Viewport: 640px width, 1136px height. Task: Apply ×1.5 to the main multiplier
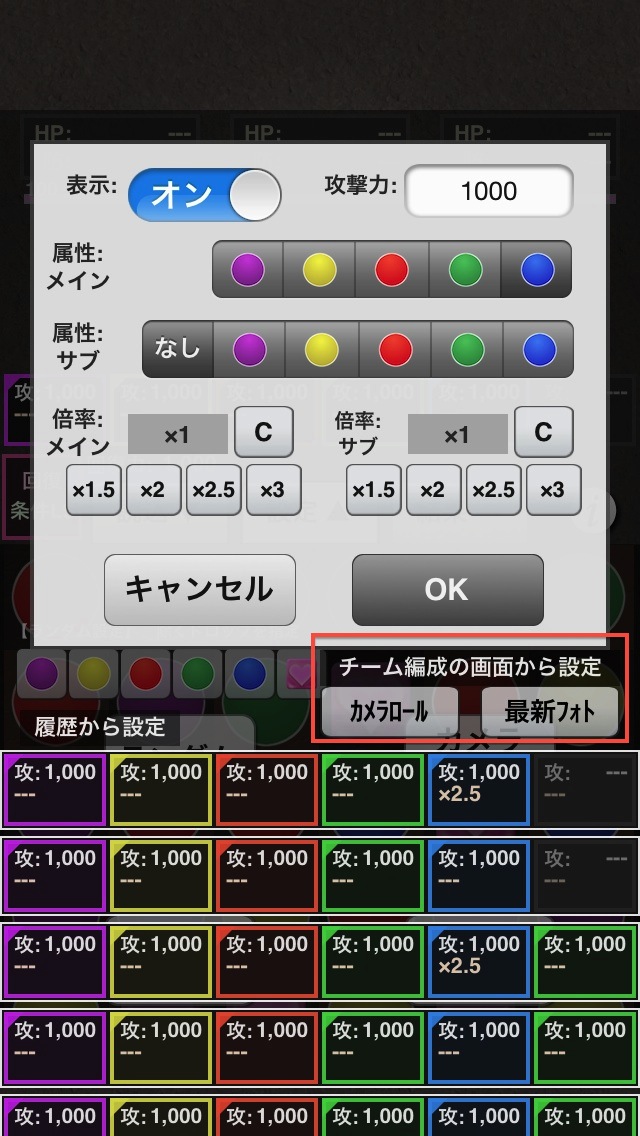tap(94, 490)
